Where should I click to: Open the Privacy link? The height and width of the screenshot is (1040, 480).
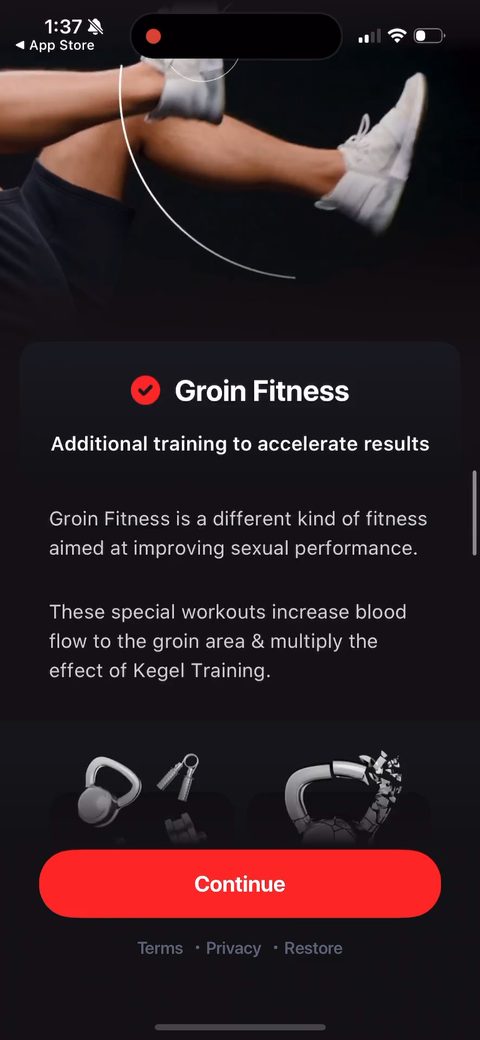click(233, 948)
